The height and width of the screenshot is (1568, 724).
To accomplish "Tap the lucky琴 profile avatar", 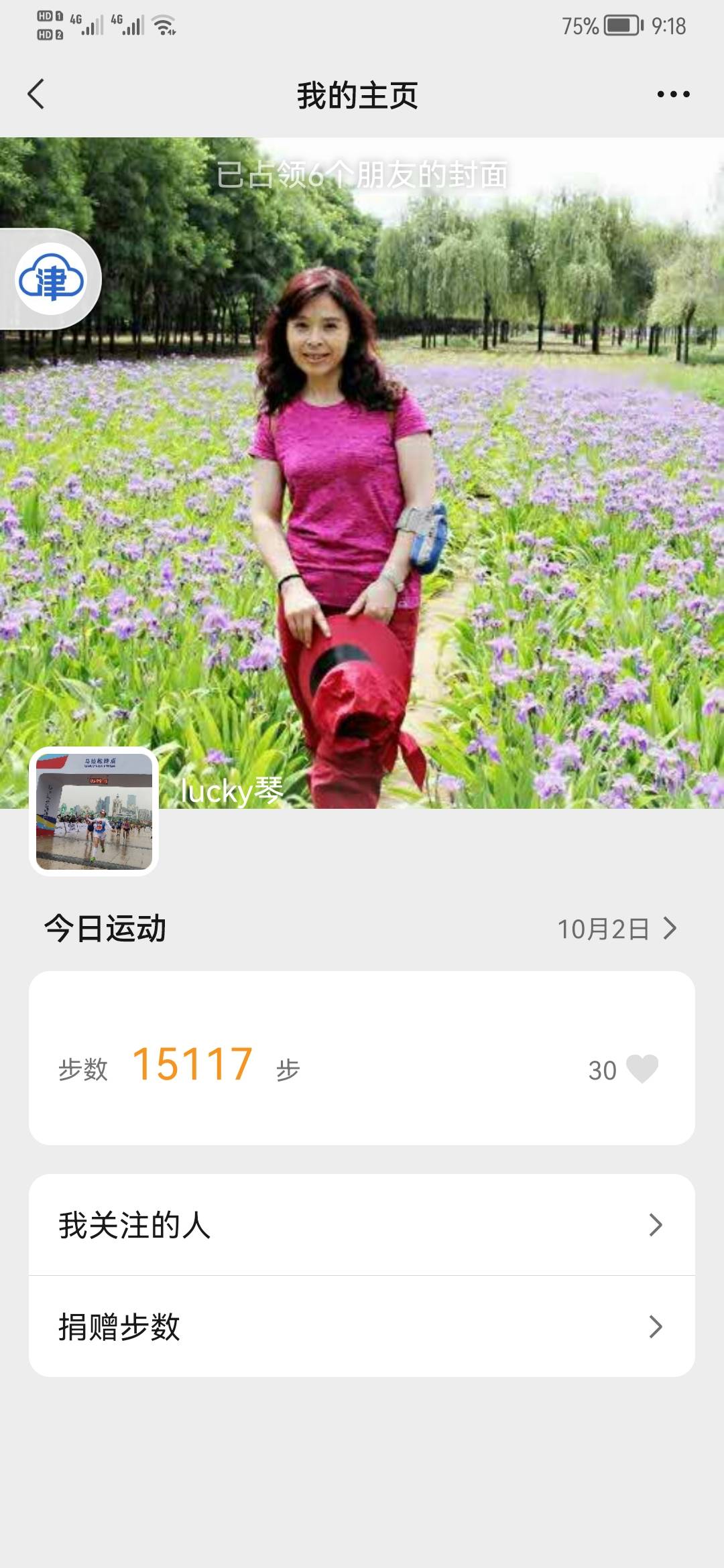I will 94,811.
